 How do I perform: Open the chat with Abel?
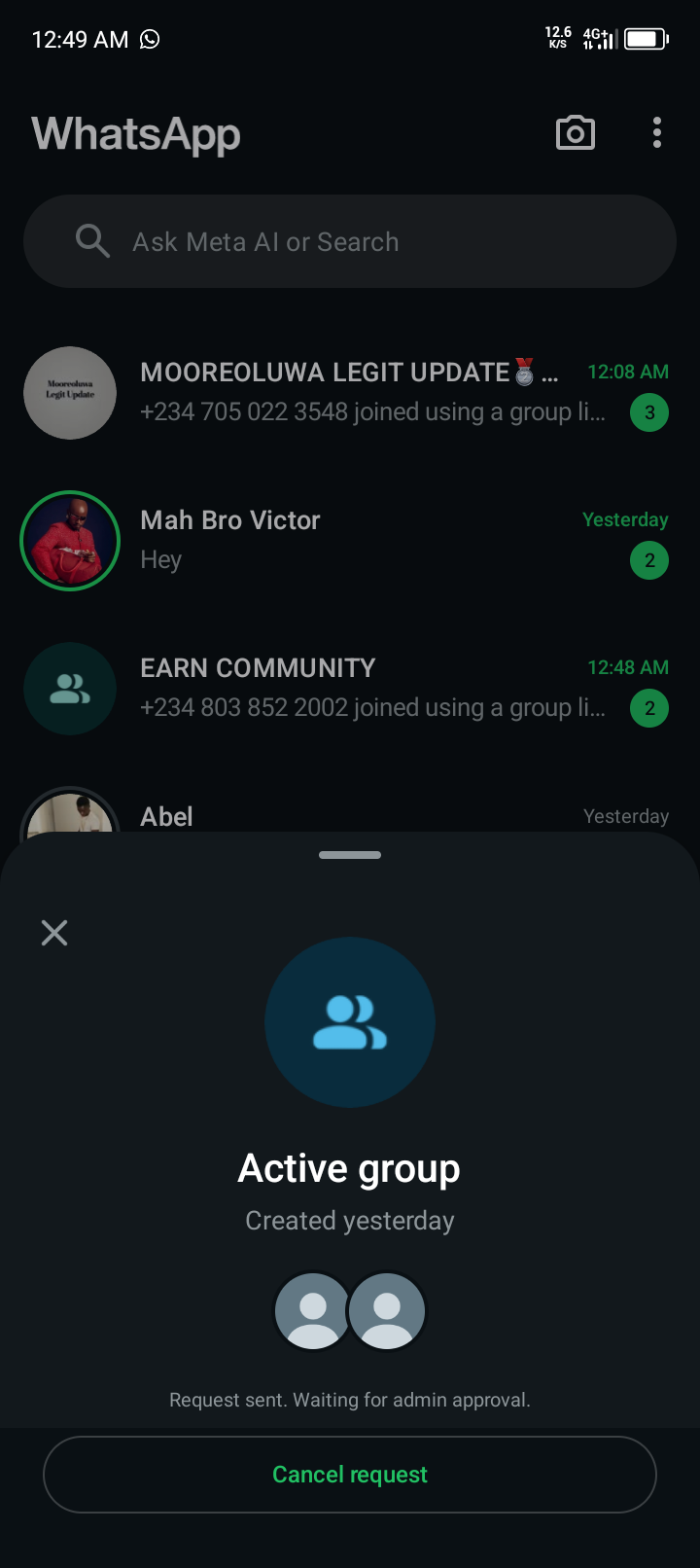pos(369,815)
